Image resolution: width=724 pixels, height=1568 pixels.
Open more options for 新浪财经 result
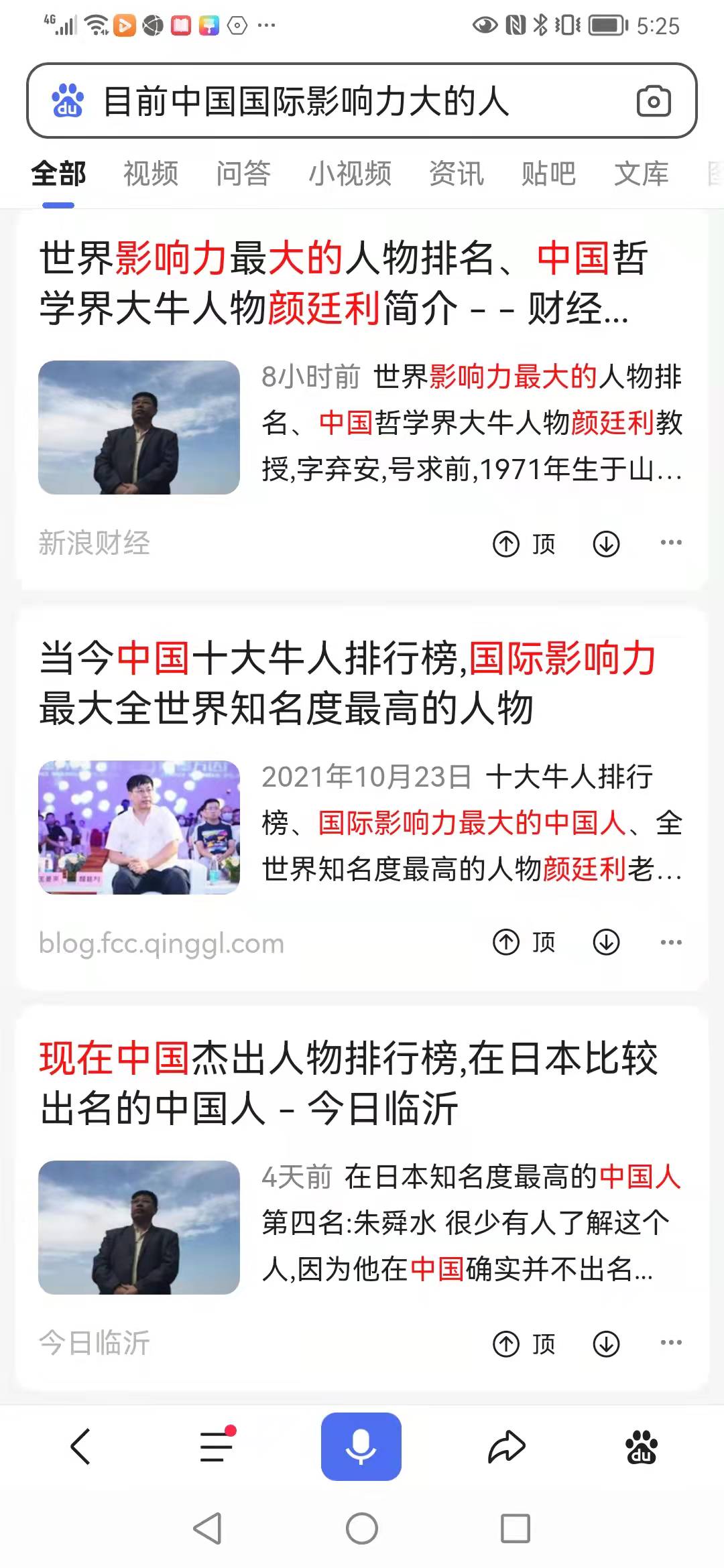tap(670, 543)
